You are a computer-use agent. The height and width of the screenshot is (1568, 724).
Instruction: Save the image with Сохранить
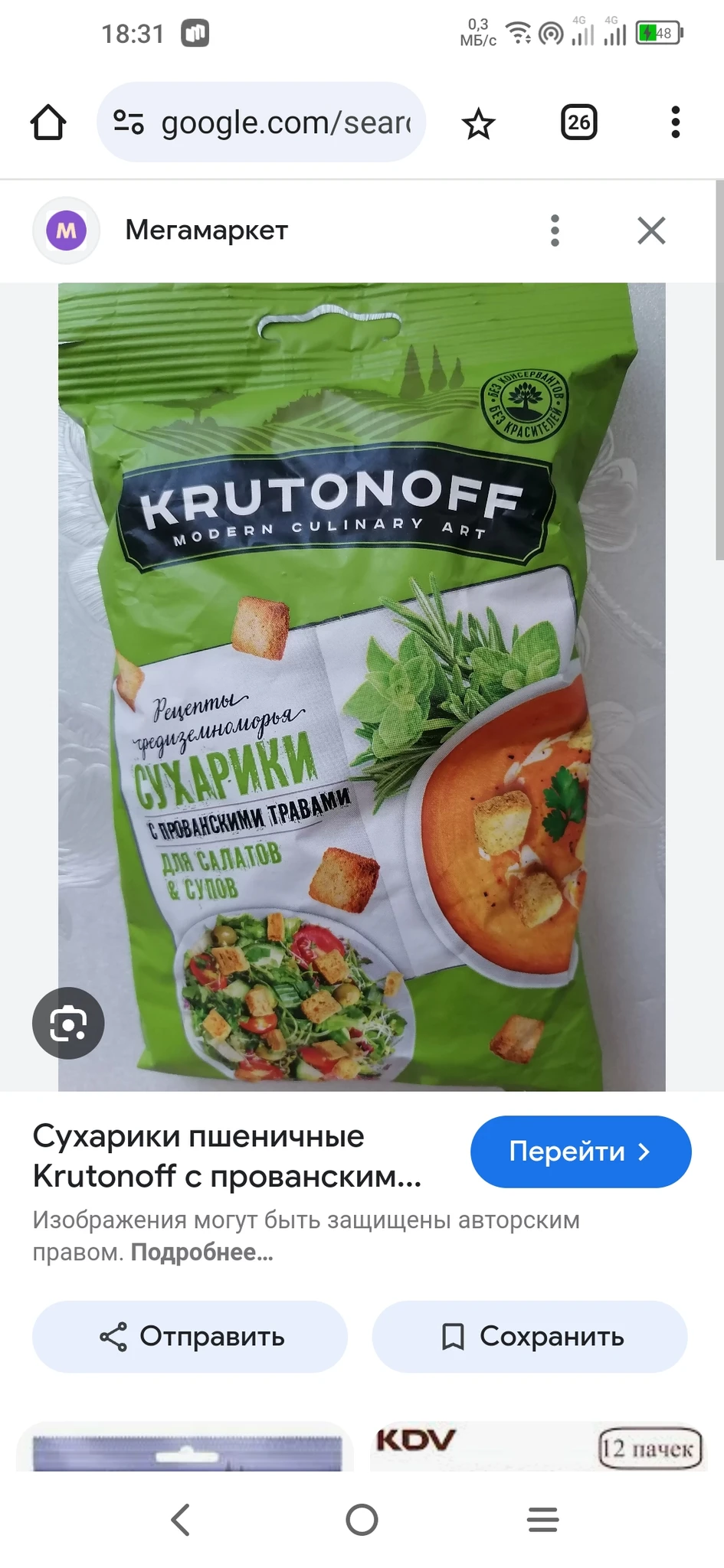[529, 1337]
